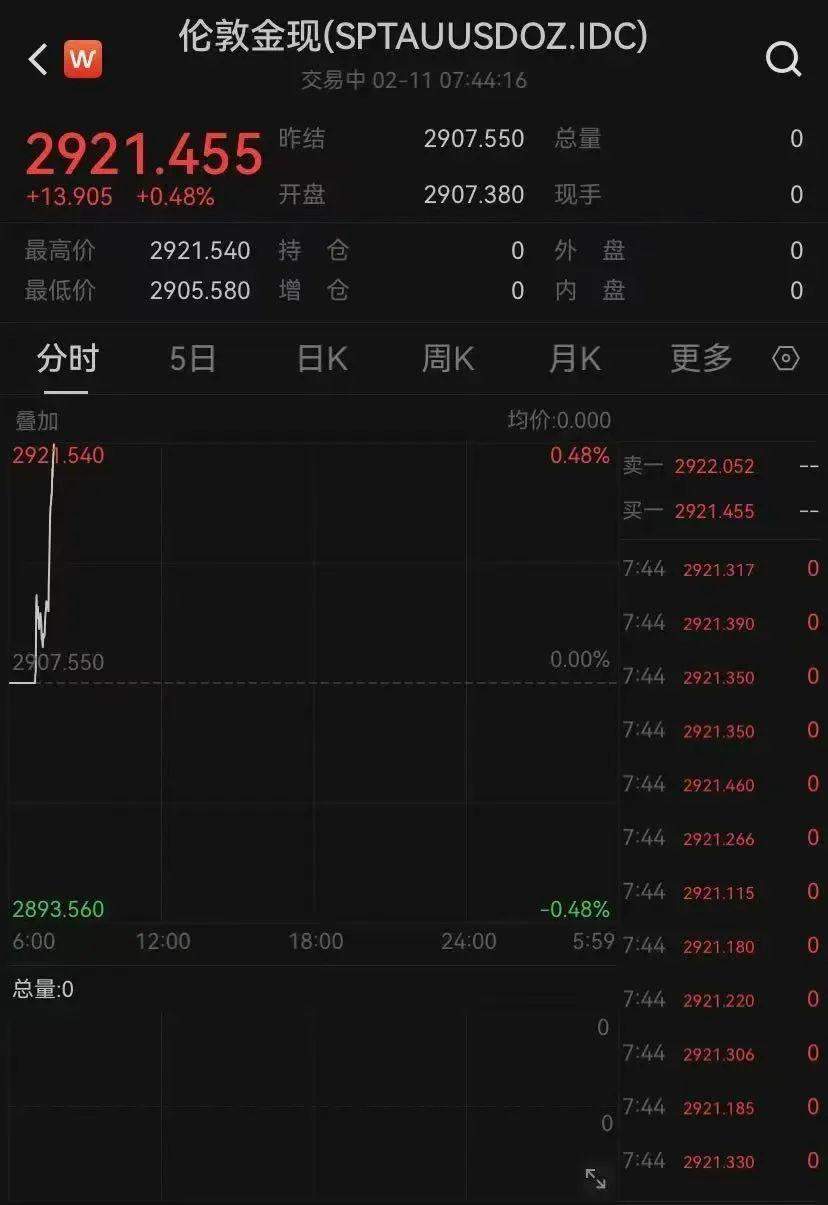Open the 更多 more options menu

pos(700,358)
